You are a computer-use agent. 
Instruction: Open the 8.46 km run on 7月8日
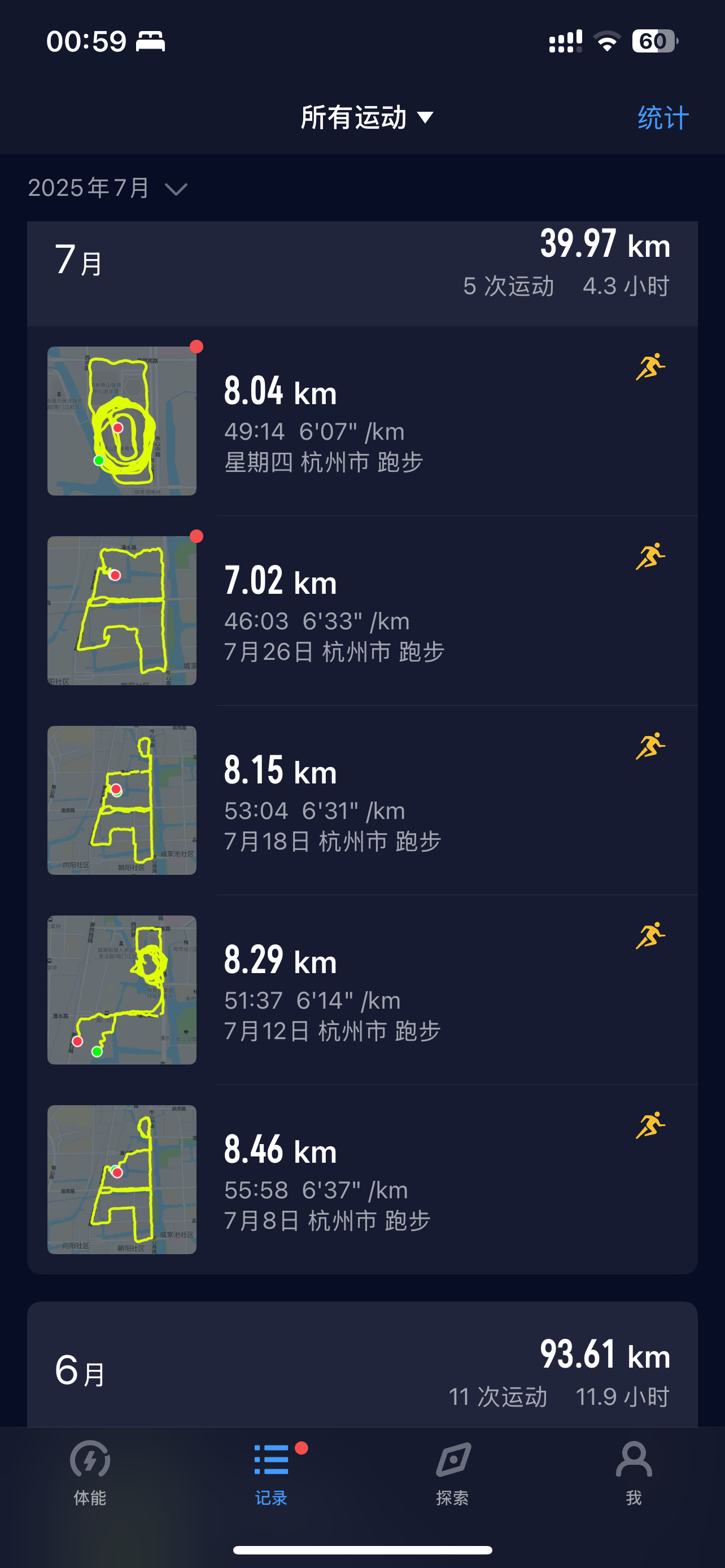click(362, 1179)
